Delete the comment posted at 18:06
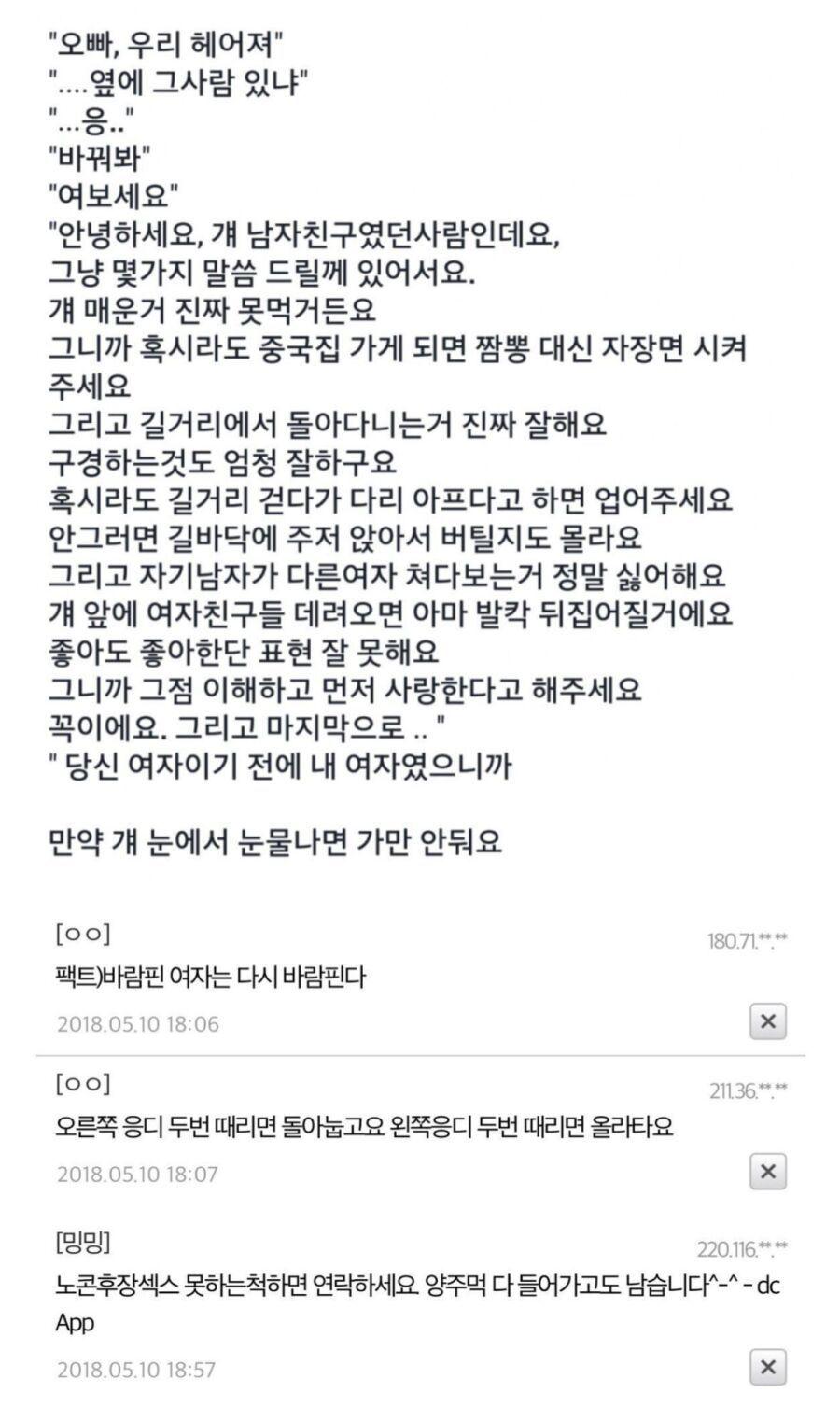The width and height of the screenshot is (840, 1421). pos(767,1021)
